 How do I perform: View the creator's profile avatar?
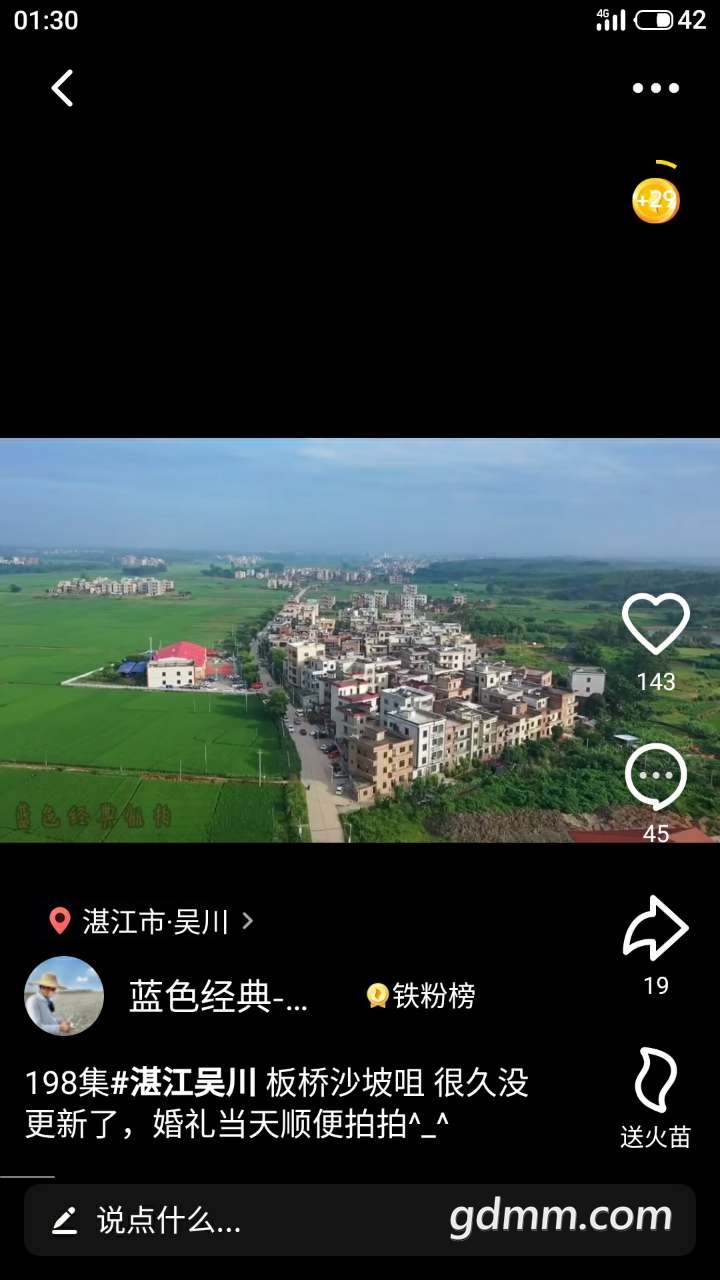pos(64,996)
